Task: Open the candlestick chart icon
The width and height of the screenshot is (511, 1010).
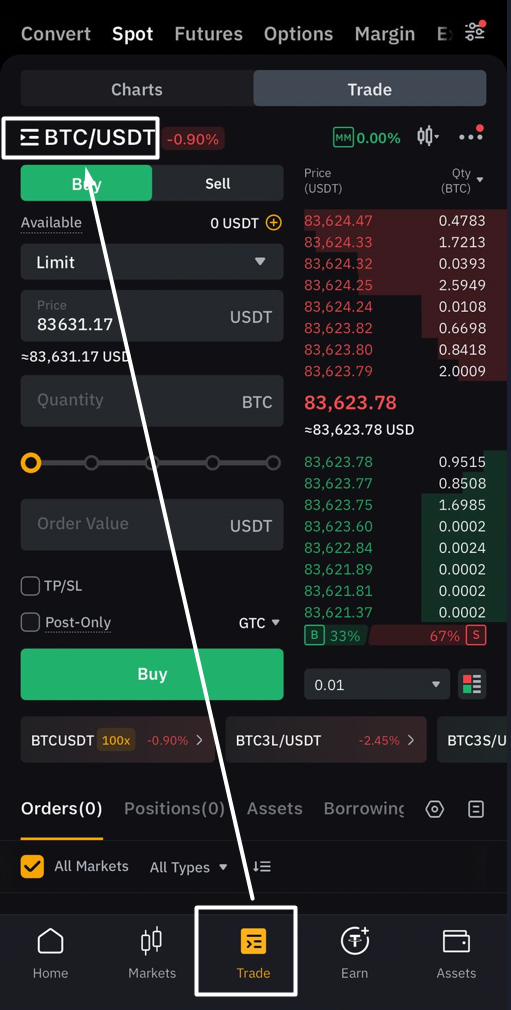Action: (x=427, y=136)
